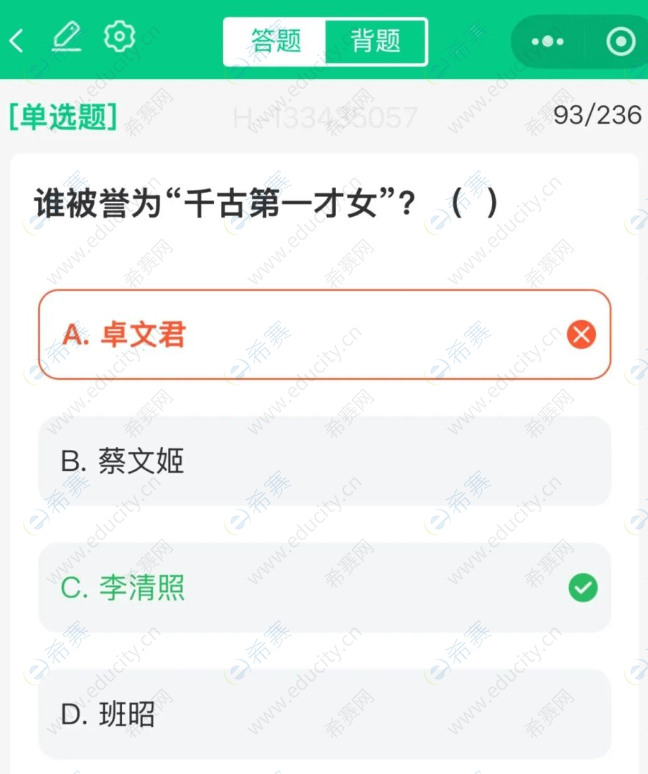Switch to the 背题 mode tab
648x774 pixels.
coord(376,42)
